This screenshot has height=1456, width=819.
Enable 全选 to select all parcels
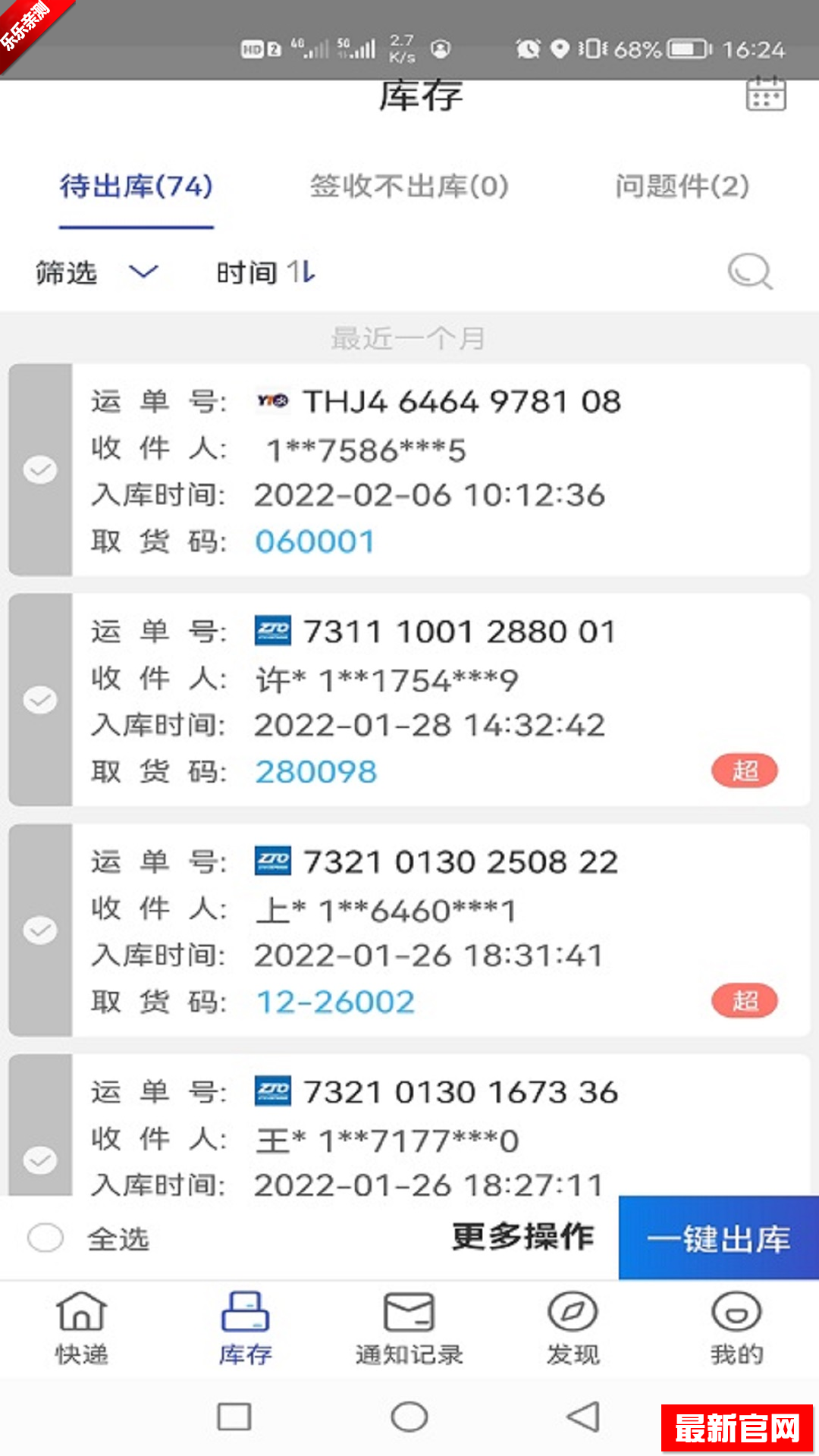pos(45,1238)
